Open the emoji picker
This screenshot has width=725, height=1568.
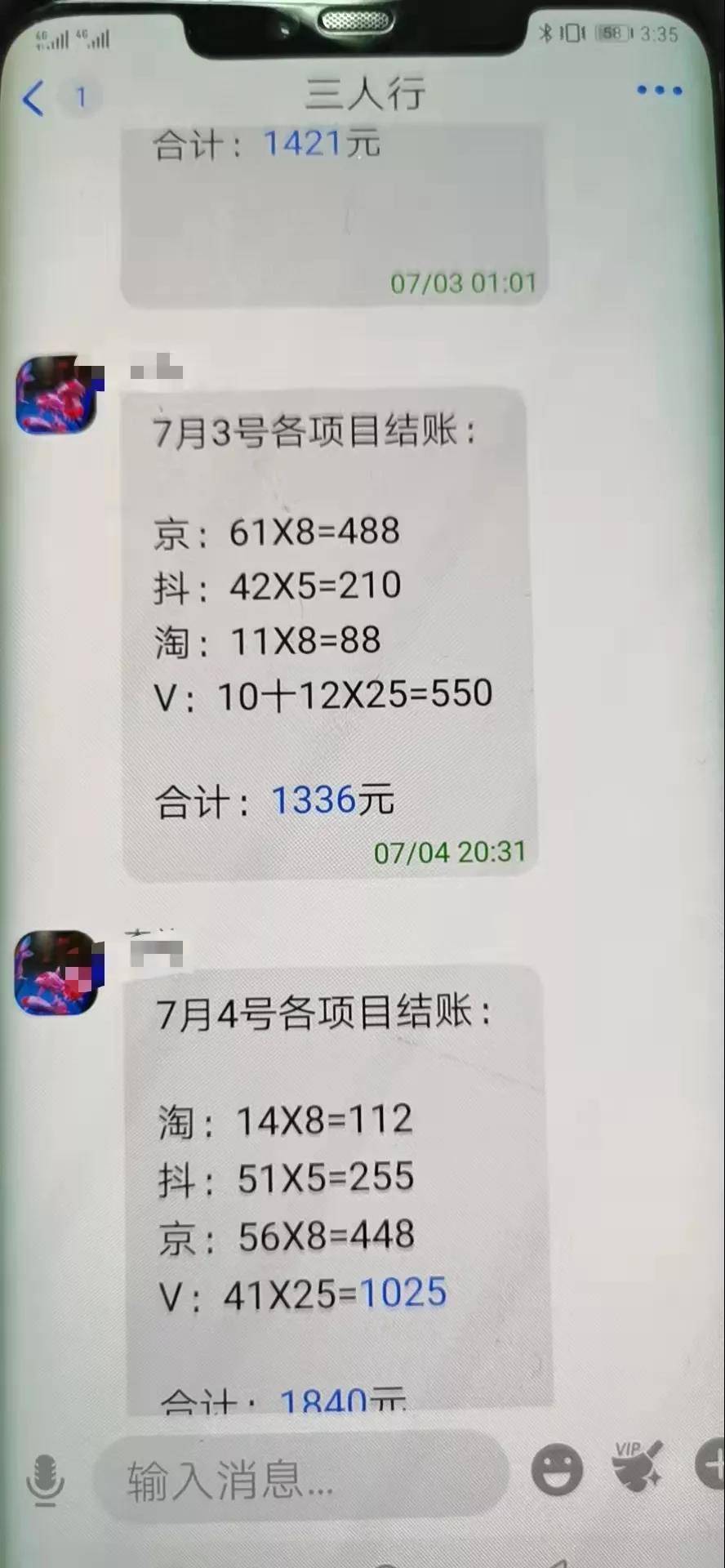(557, 1469)
